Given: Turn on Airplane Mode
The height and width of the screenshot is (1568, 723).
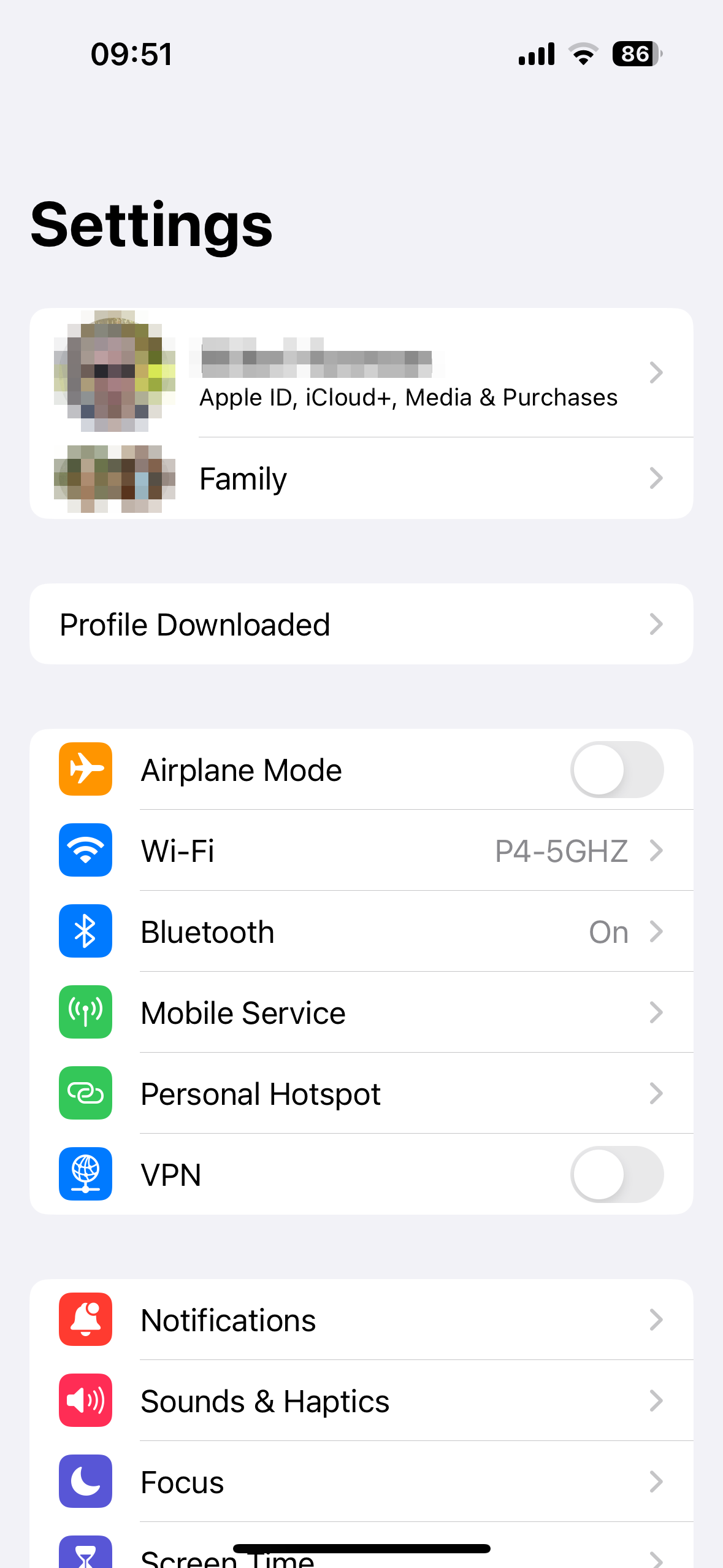Looking at the screenshot, I should pos(616,770).
